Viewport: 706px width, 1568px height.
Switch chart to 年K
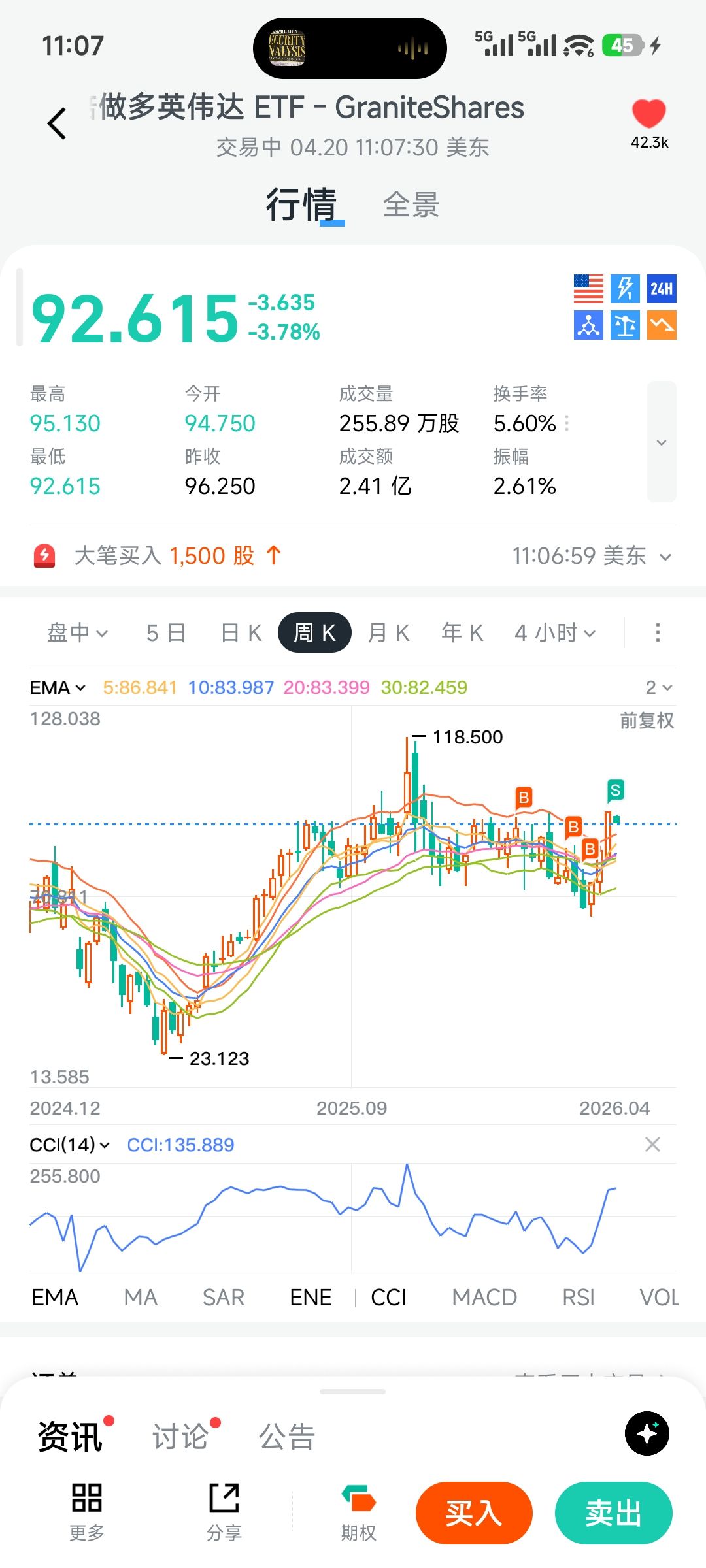pos(462,632)
